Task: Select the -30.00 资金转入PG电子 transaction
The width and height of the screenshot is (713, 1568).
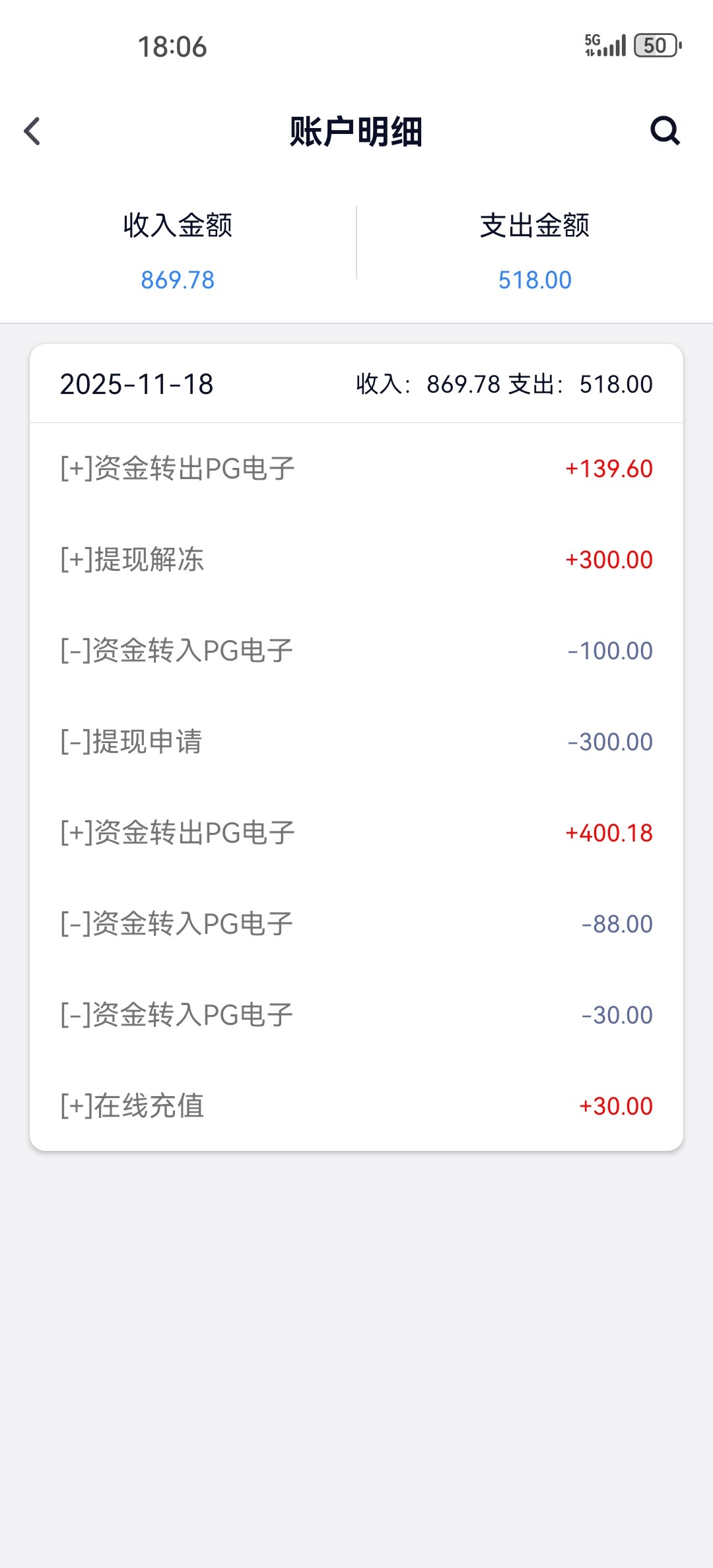Action: [356, 1014]
